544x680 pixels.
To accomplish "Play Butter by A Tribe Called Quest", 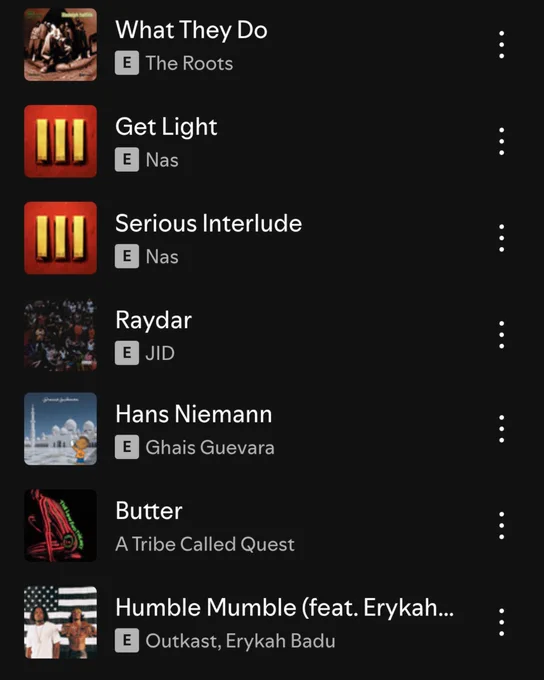I will coord(260,526).
